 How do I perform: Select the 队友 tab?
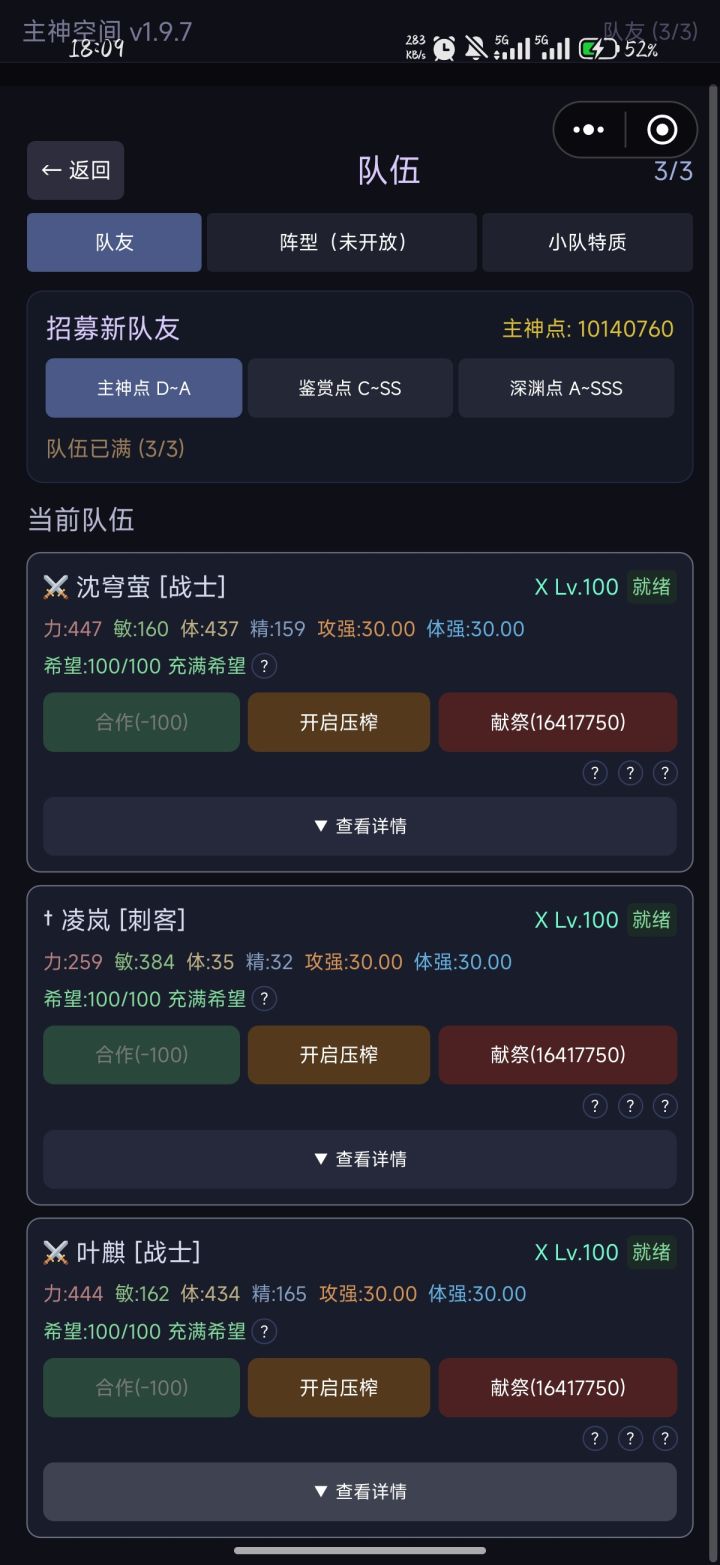[x=113, y=242]
